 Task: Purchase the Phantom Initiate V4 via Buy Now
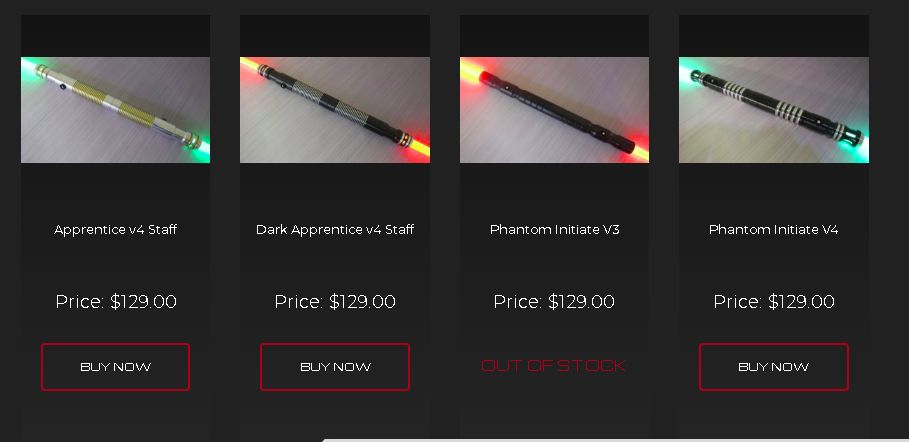(x=773, y=367)
